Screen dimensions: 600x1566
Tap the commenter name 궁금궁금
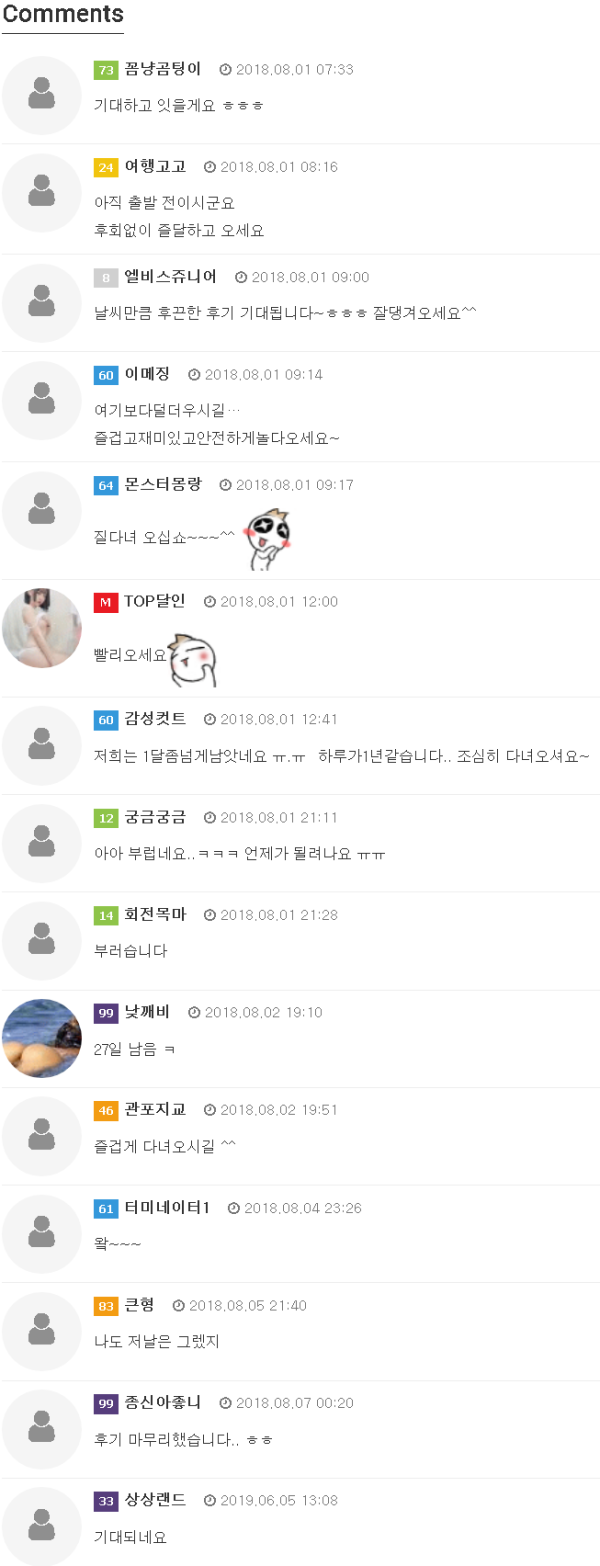(154, 817)
